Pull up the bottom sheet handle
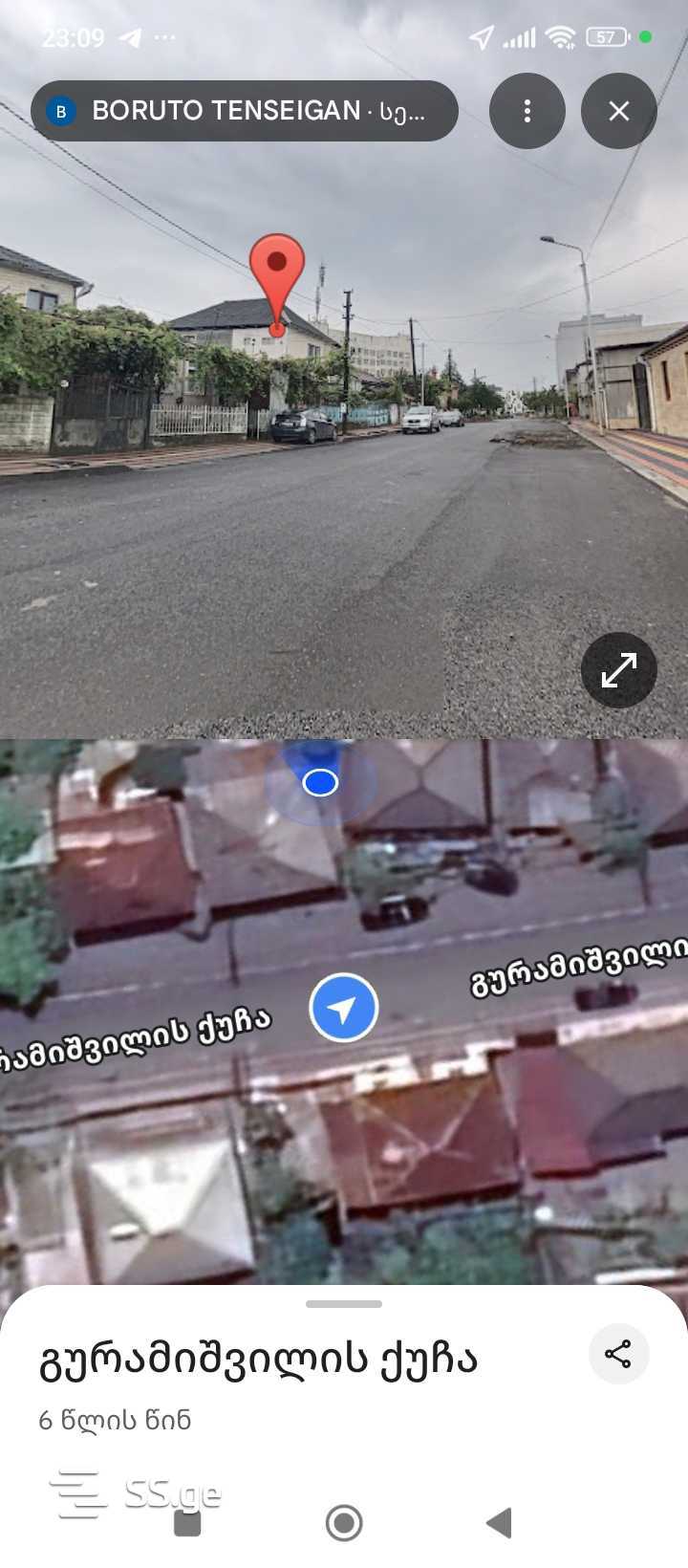 coord(344,1303)
